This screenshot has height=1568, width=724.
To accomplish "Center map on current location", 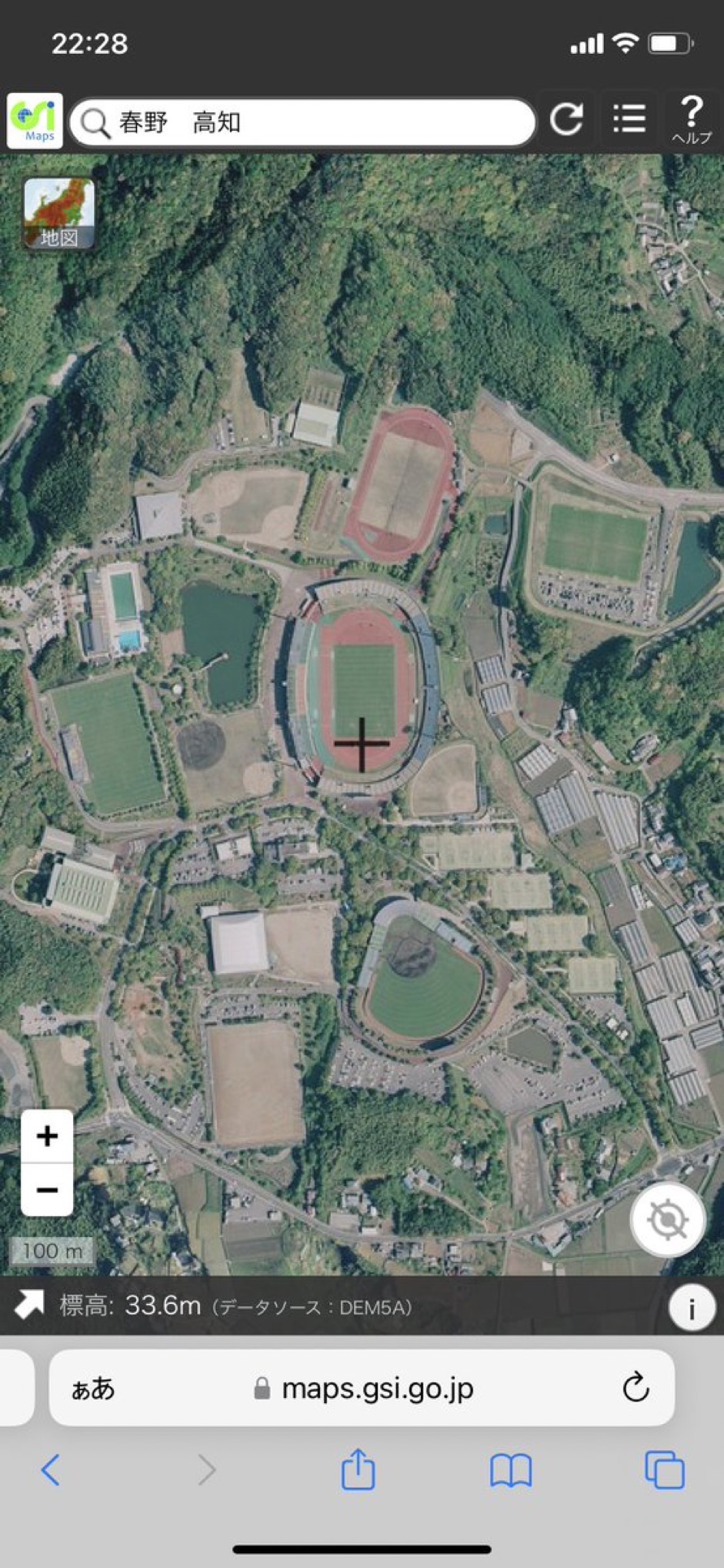I will (667, 1220).
